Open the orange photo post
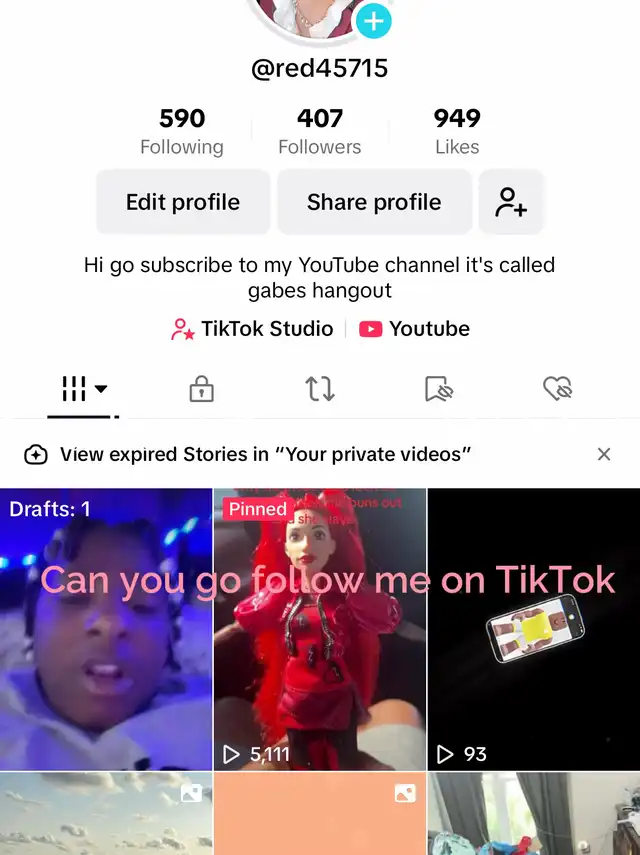Image resolution: width=640 pixels, height=855 pixels. tap(320, 814)
